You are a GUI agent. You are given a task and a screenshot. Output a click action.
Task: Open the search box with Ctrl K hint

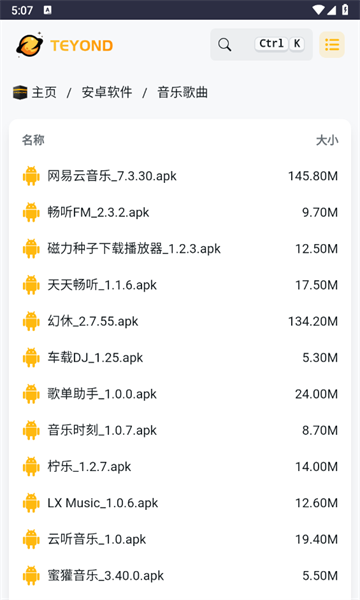[x=261, y=44]
